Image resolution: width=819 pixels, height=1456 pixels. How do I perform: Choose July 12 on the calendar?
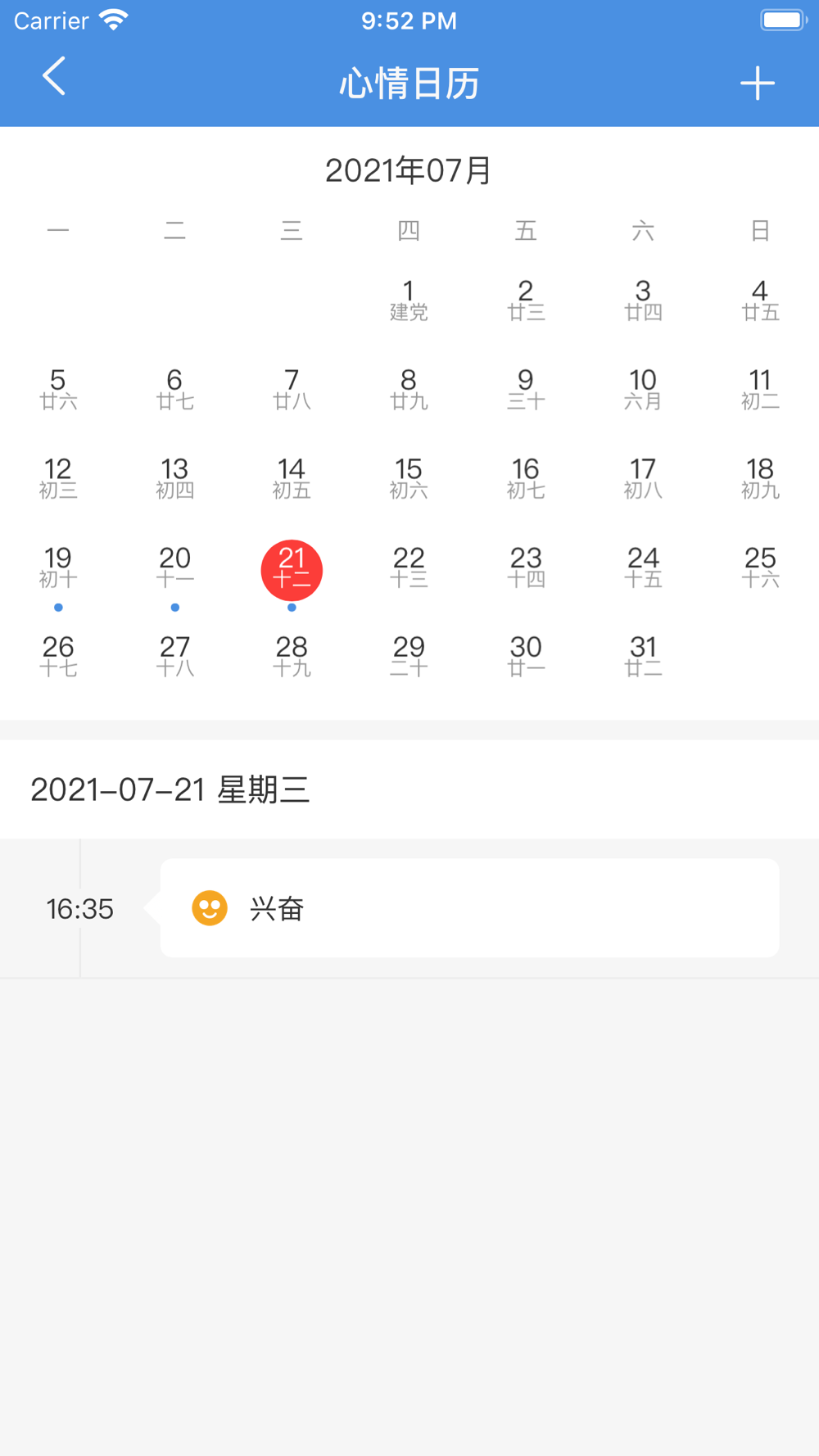[x=58, y=479]
